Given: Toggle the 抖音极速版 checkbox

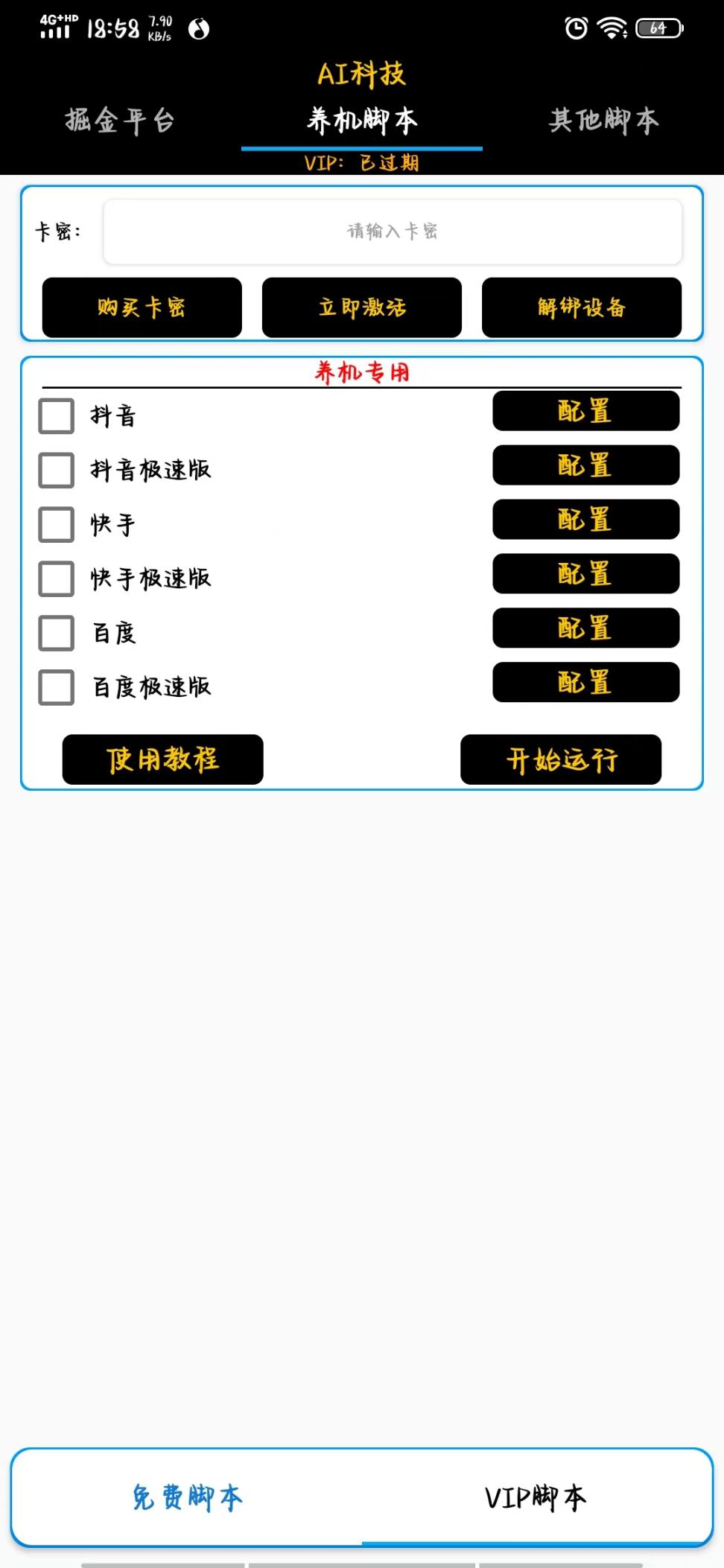Looking at the screenshot, I should click(56, 470).
